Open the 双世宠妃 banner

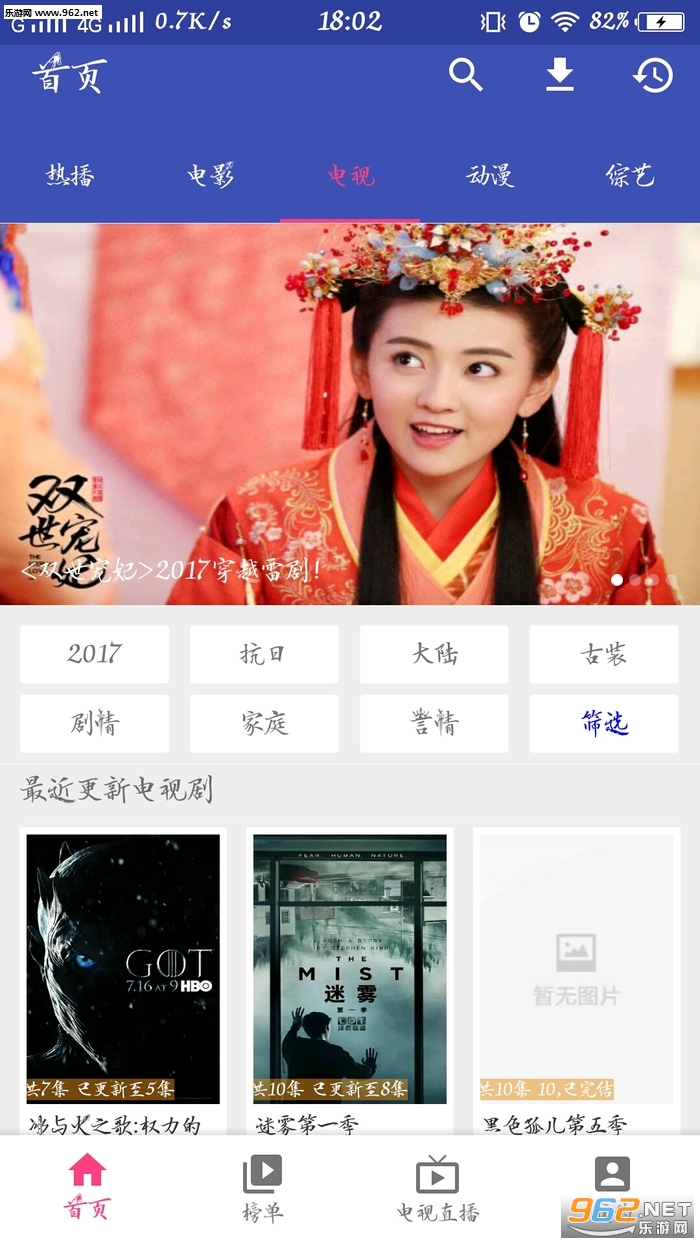[350, 414]
